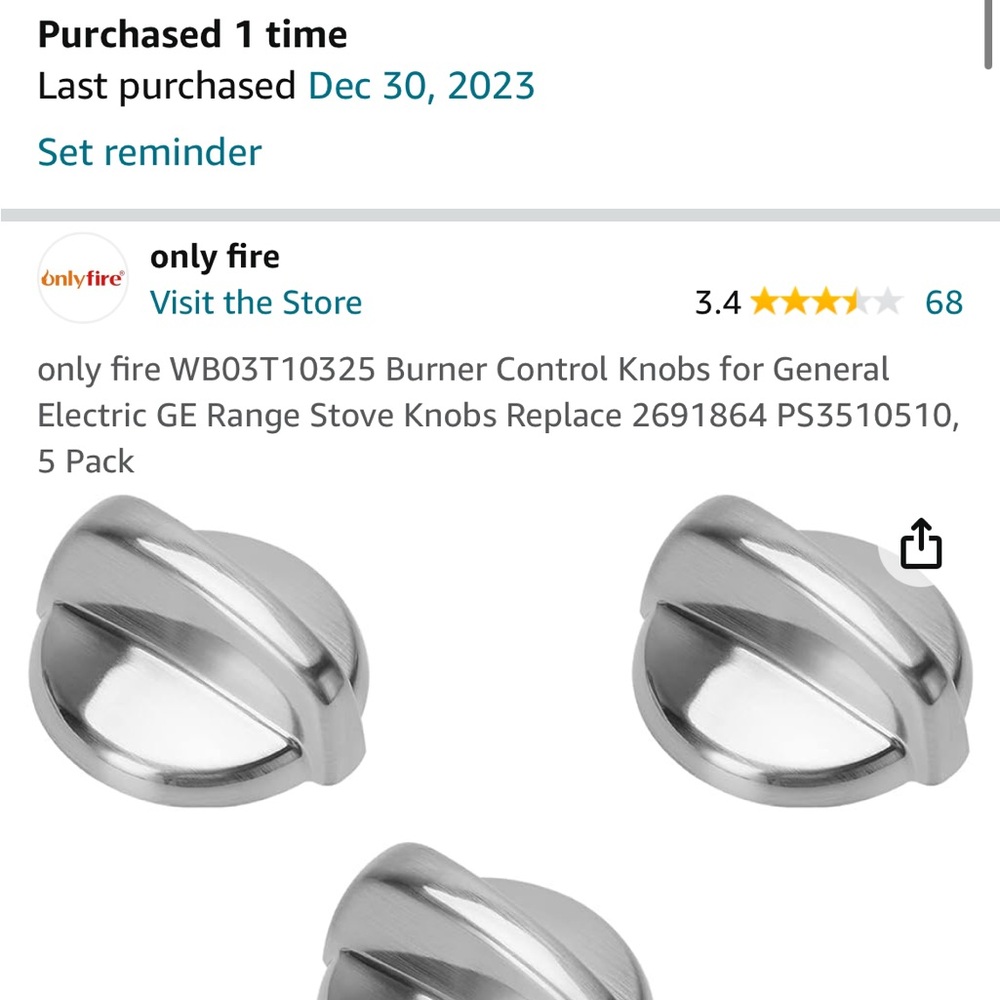Tap Set reminder link
This screenshot has height=1000, width=1000.
149,153
